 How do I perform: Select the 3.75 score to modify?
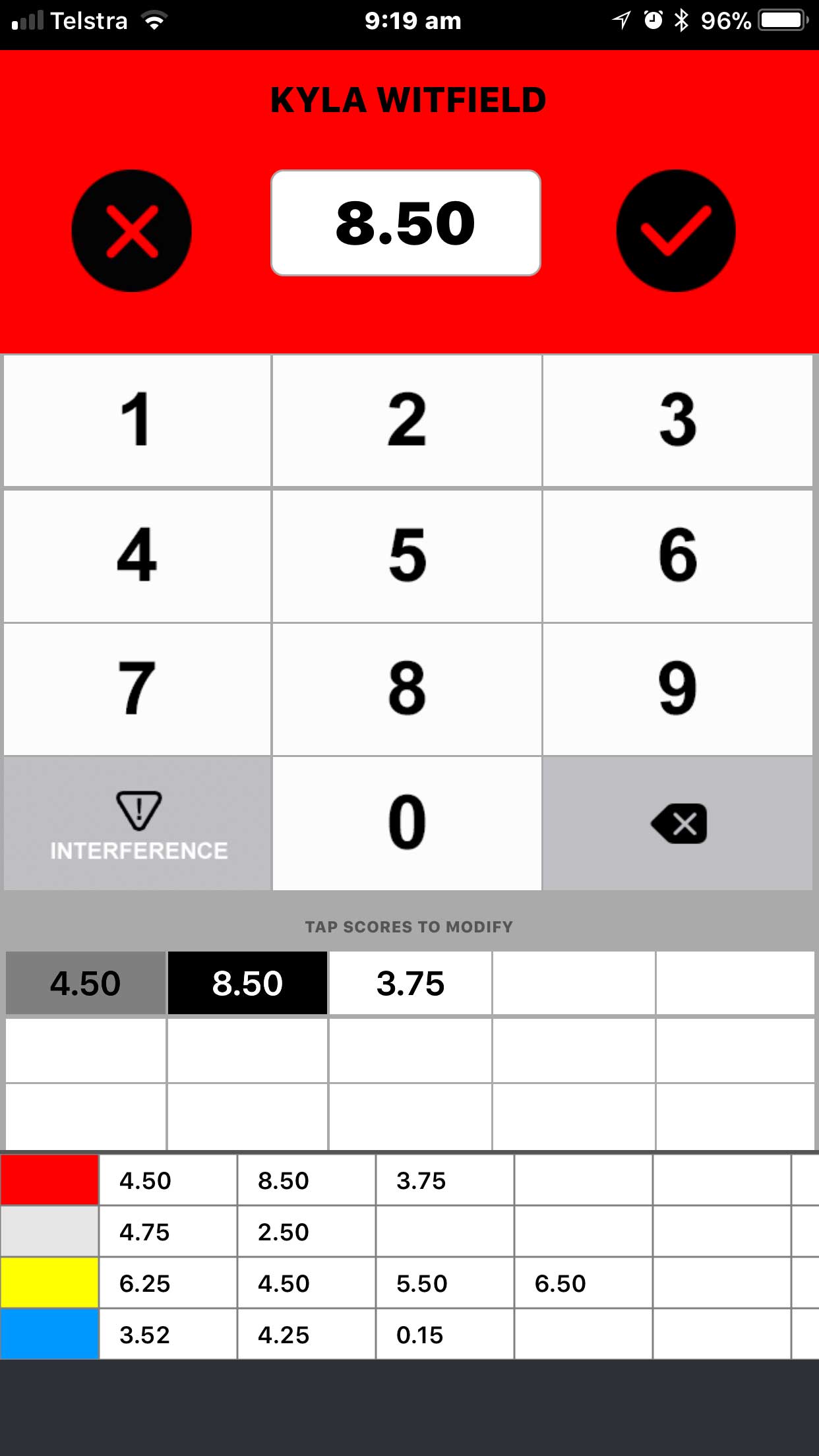[x=410, y=983]
